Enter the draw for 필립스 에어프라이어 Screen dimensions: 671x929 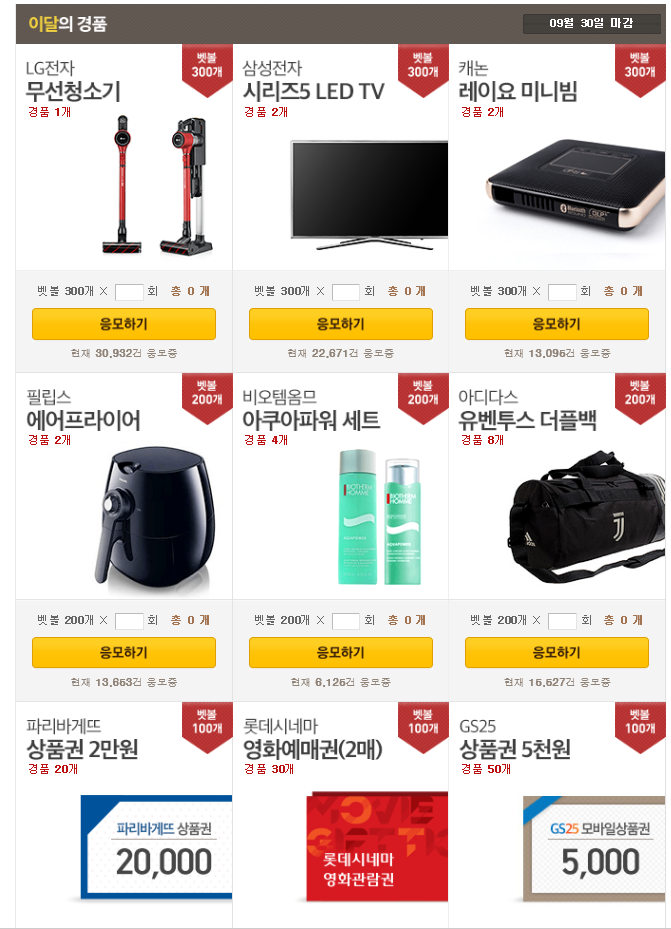point(123,653)
